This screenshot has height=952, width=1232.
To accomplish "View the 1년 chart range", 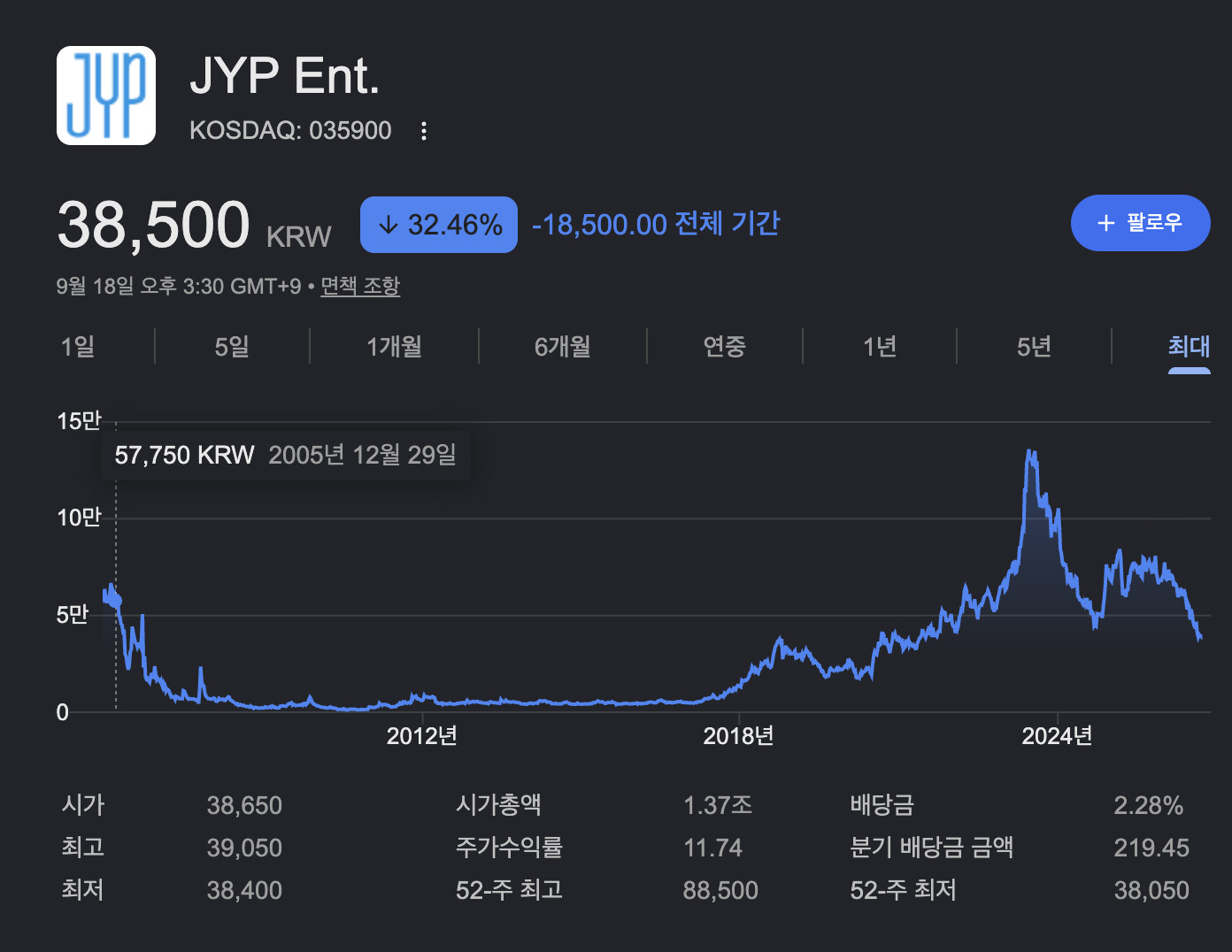I will pyautogui.click(x=880, y=346).
